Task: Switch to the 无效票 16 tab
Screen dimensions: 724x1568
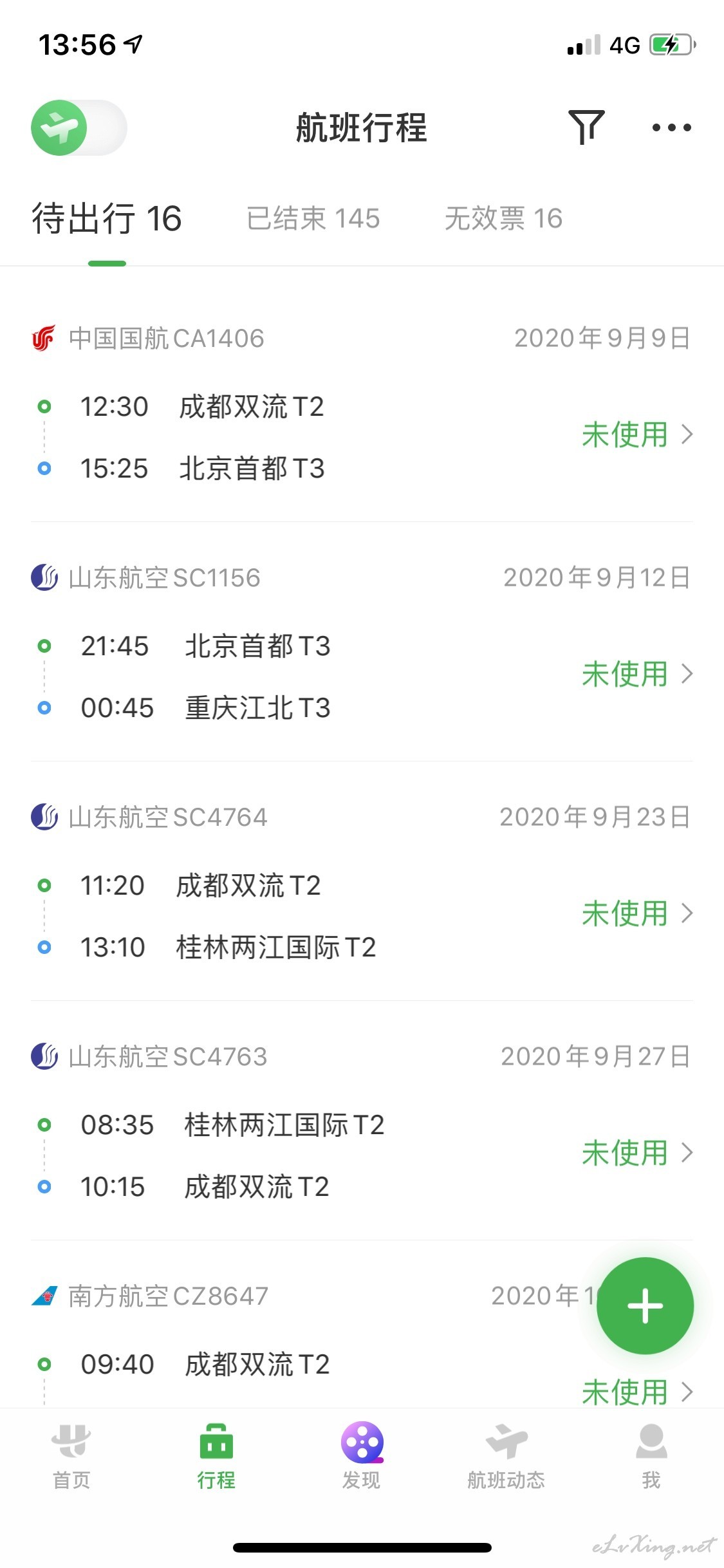Action: [x=504, y=218]
